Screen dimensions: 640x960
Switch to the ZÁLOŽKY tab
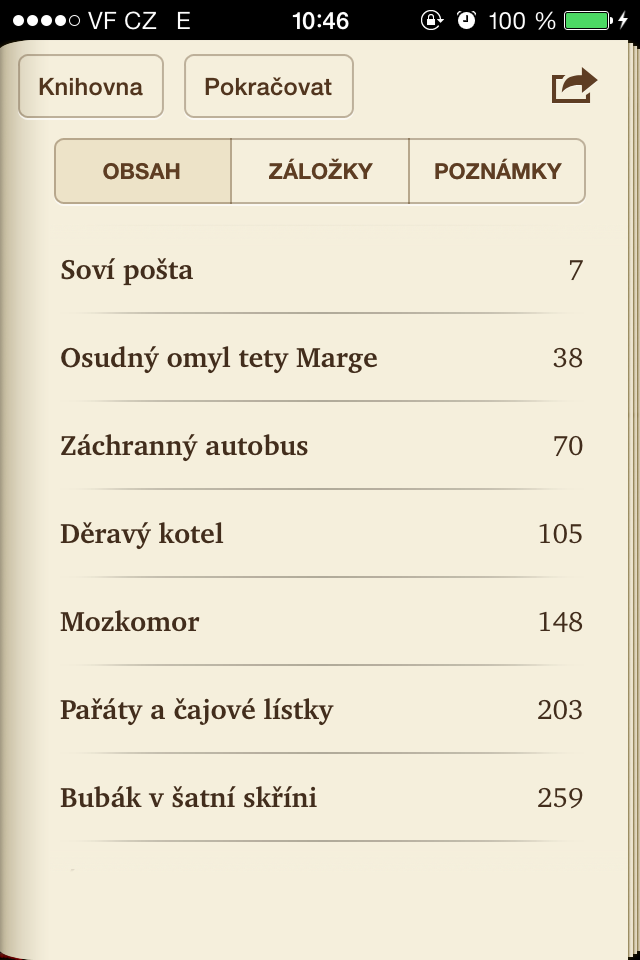click(320, 171)
